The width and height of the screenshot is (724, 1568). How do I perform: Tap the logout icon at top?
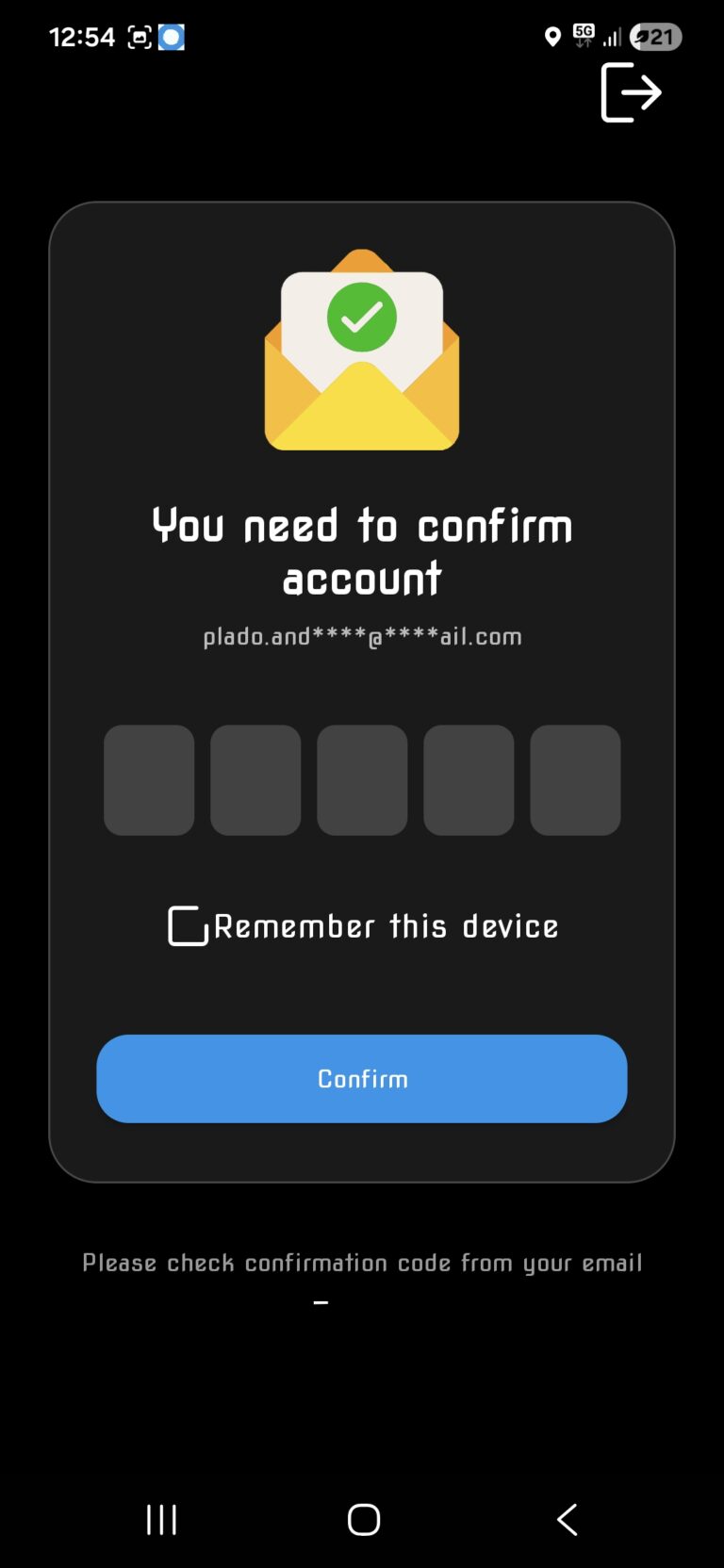[631, 92]
